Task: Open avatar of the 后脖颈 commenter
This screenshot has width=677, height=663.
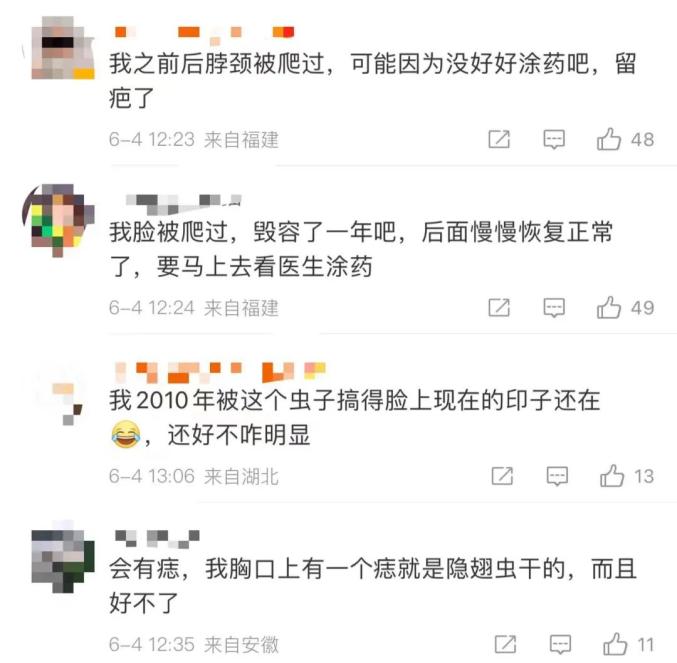Action: point(63,48)
